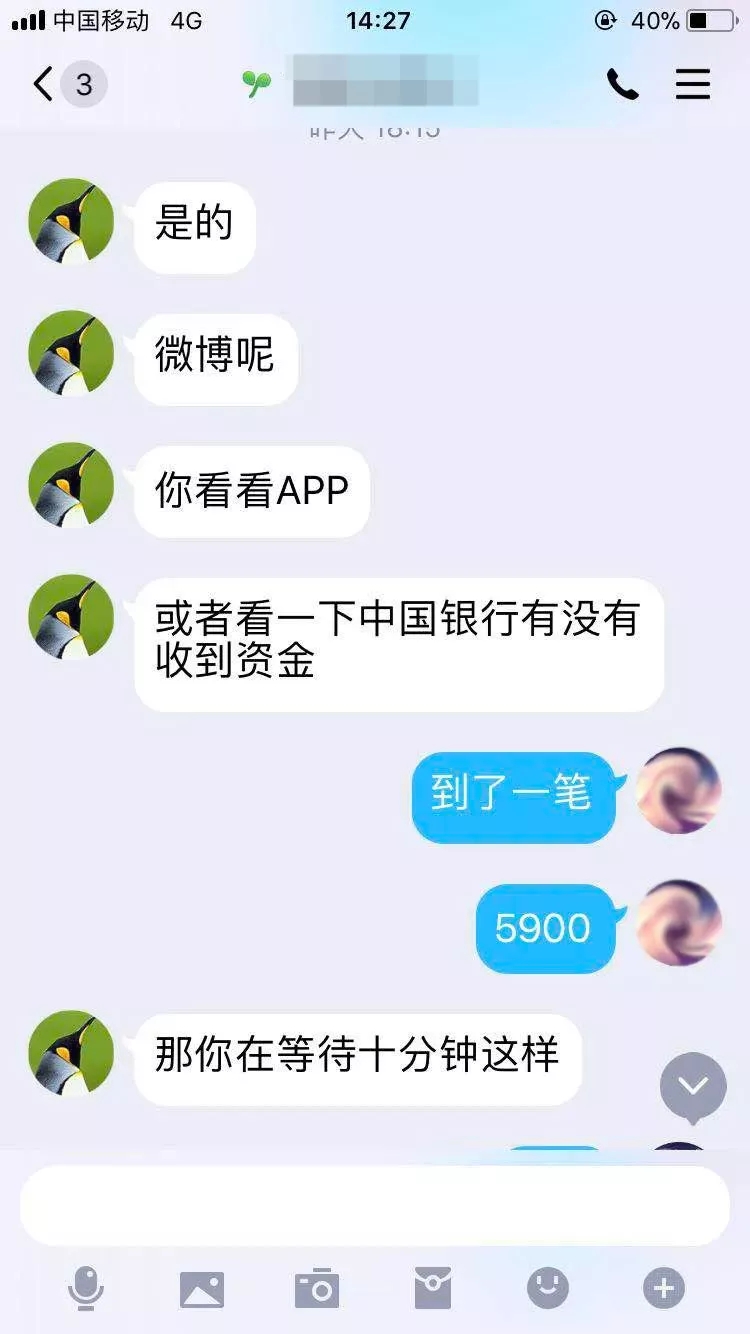Record a voice message with the microphone
Viewport: 750px width, 1334px height.
[86, 1288]
